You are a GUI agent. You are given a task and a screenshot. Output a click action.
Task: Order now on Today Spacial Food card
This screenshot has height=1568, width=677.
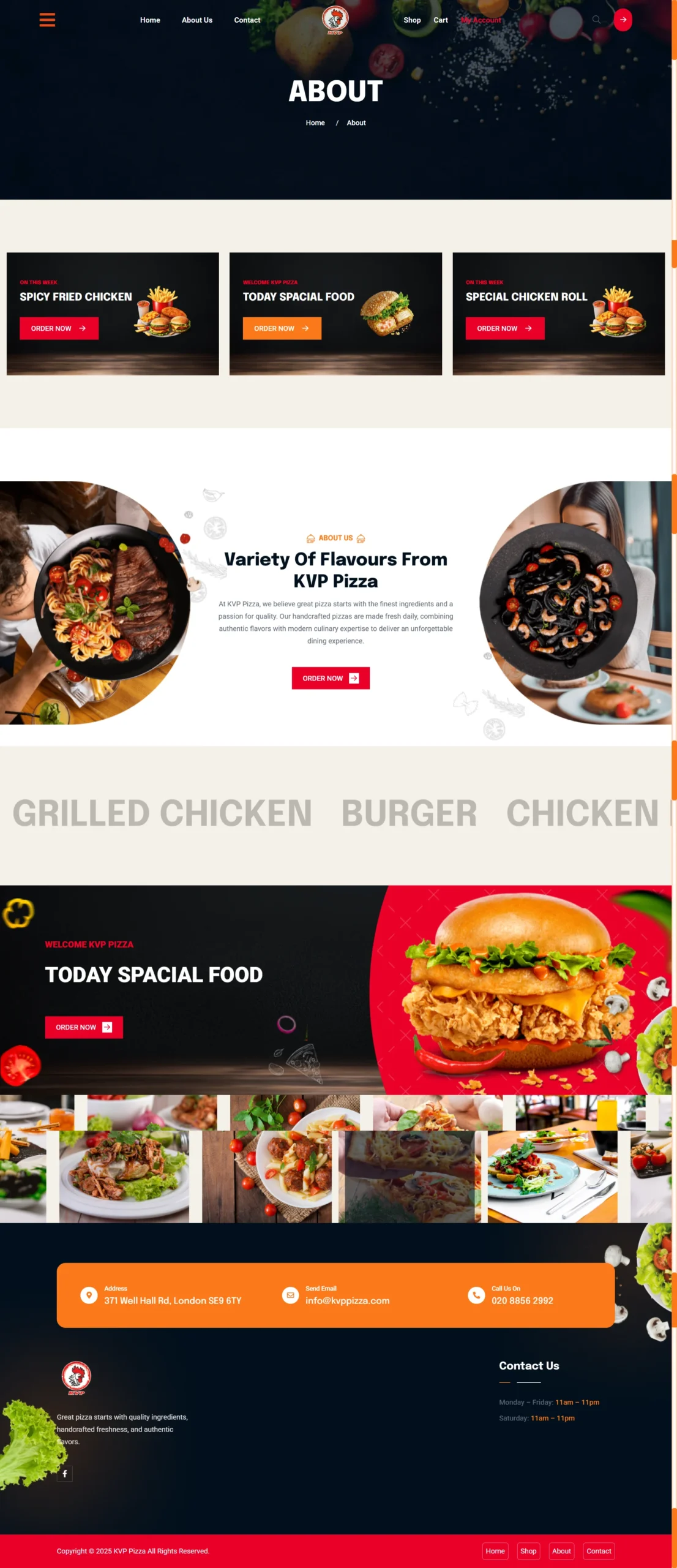point(282,328)
